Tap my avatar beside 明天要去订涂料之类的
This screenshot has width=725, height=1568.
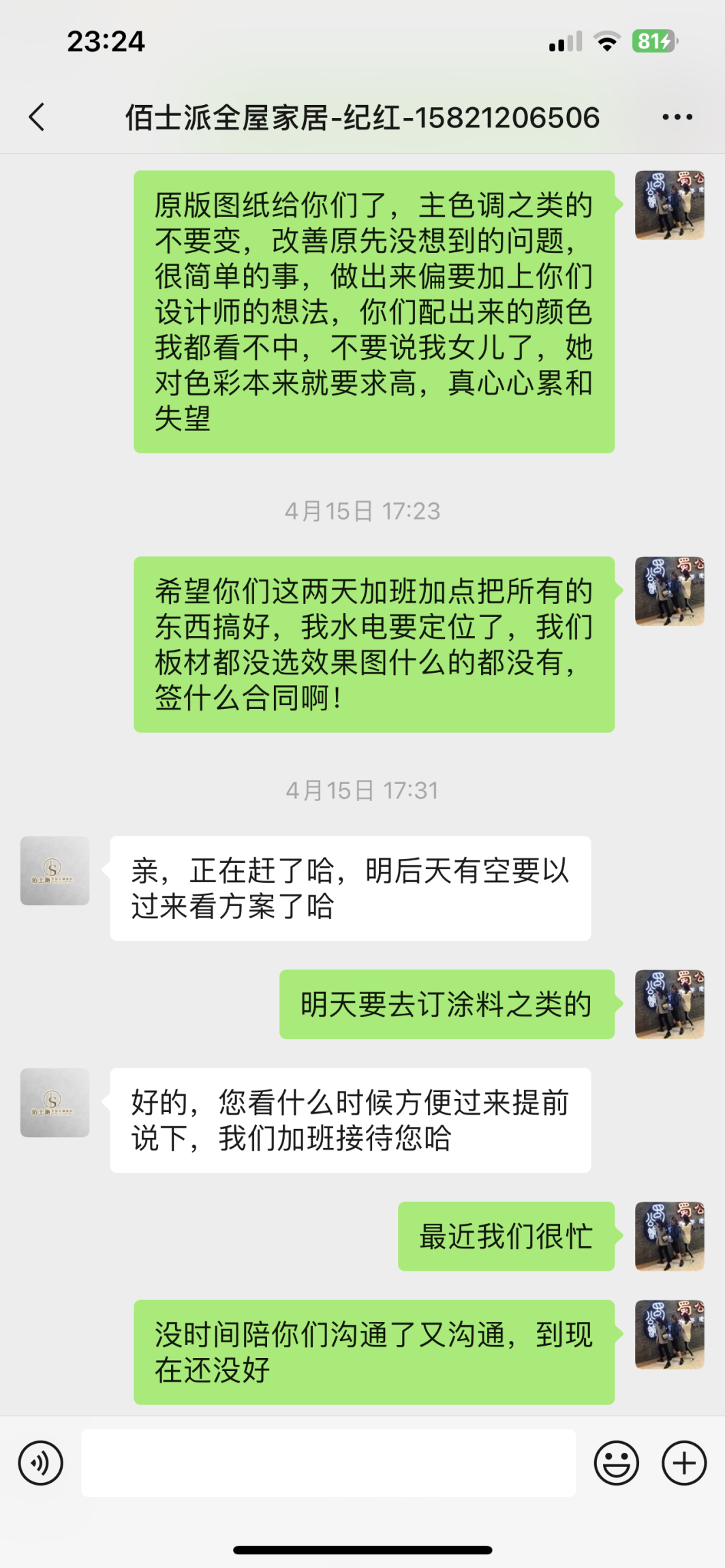[x=669, y=1004]
